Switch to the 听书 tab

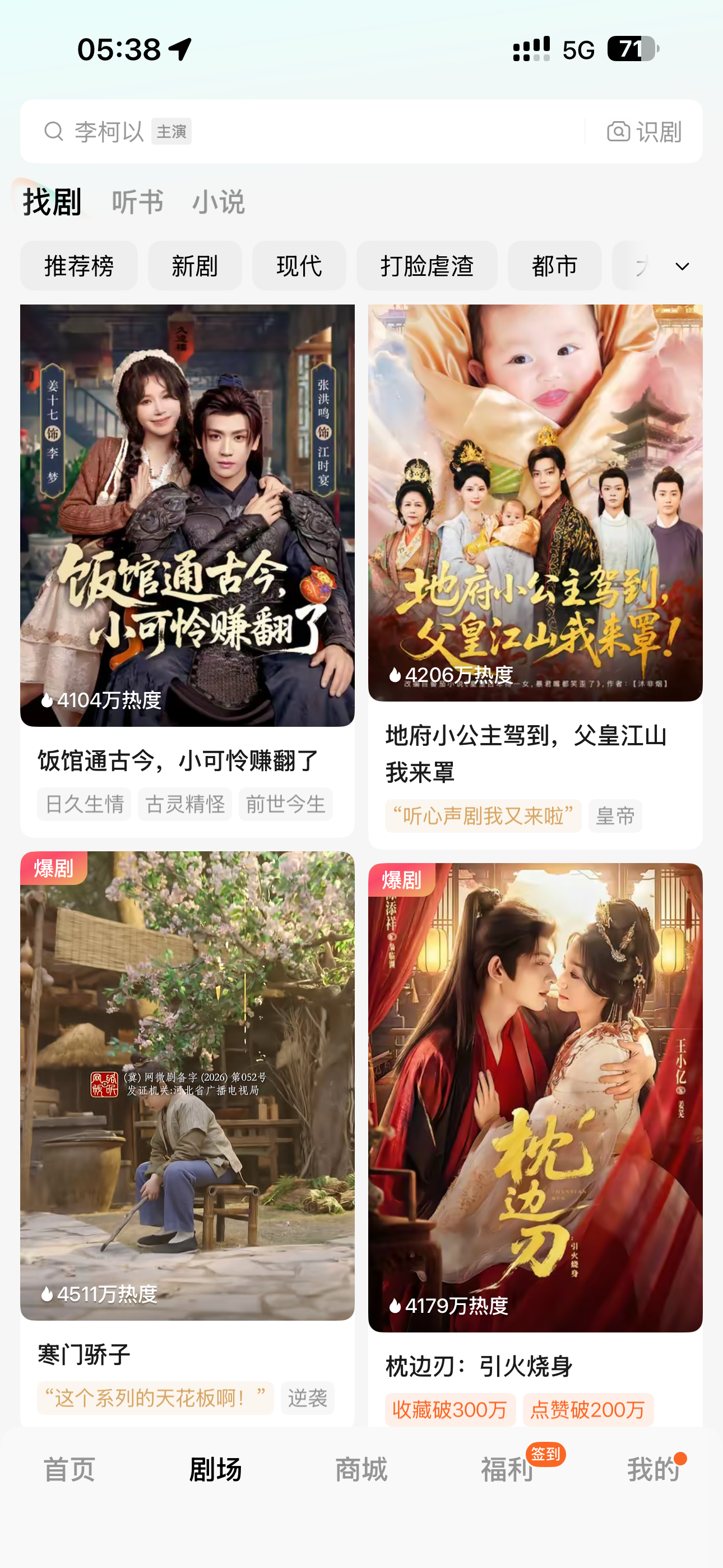click(x=137, y=202)
